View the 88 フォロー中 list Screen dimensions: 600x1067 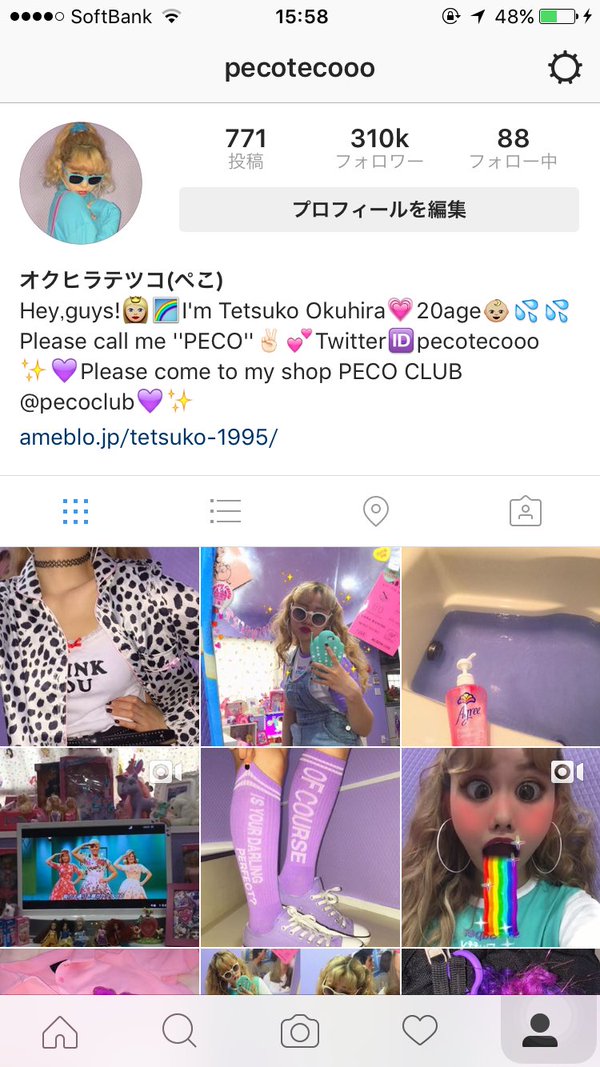pos(513,148)
